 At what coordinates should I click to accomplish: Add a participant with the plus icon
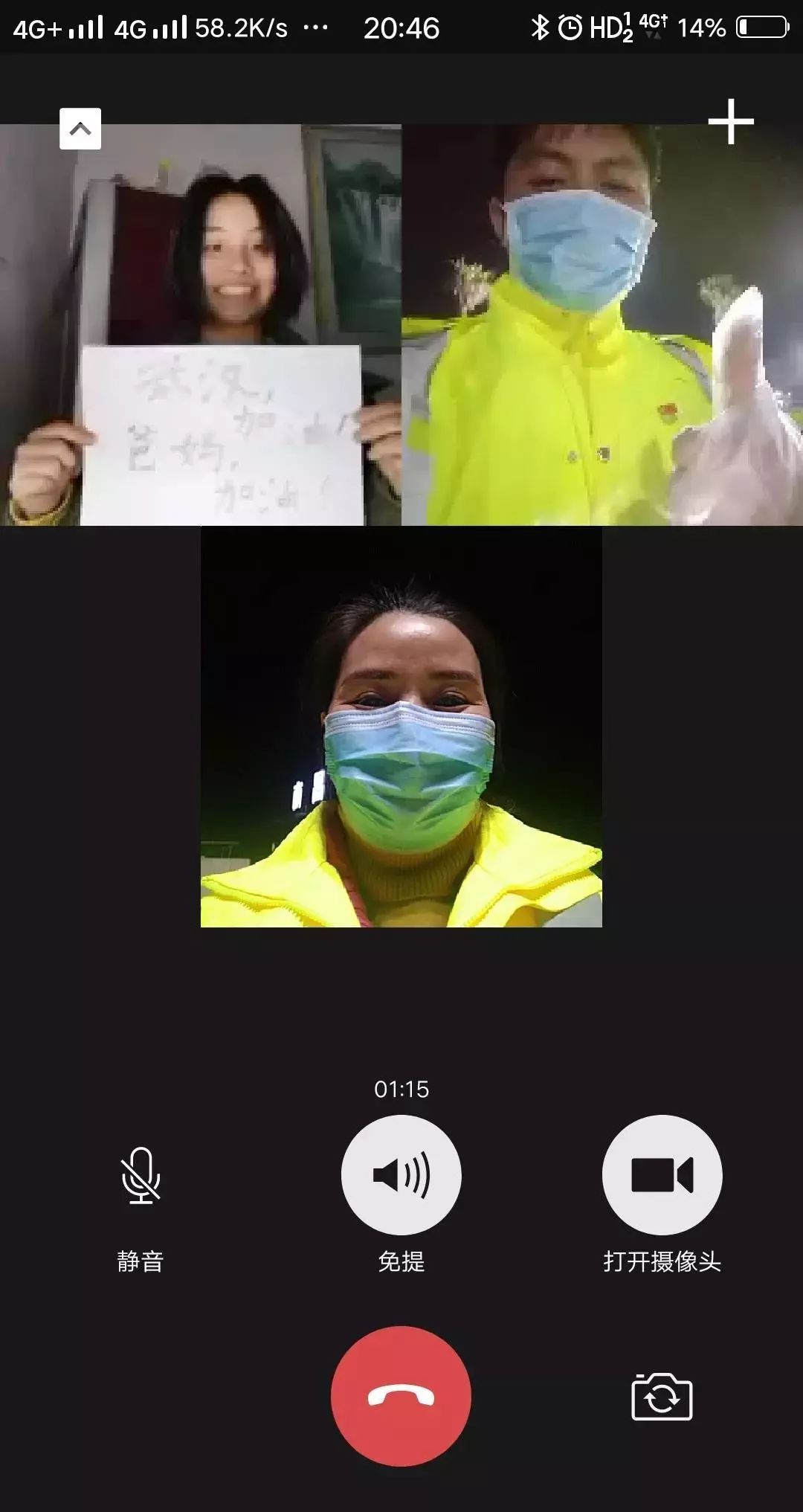[x=730, y=121]
